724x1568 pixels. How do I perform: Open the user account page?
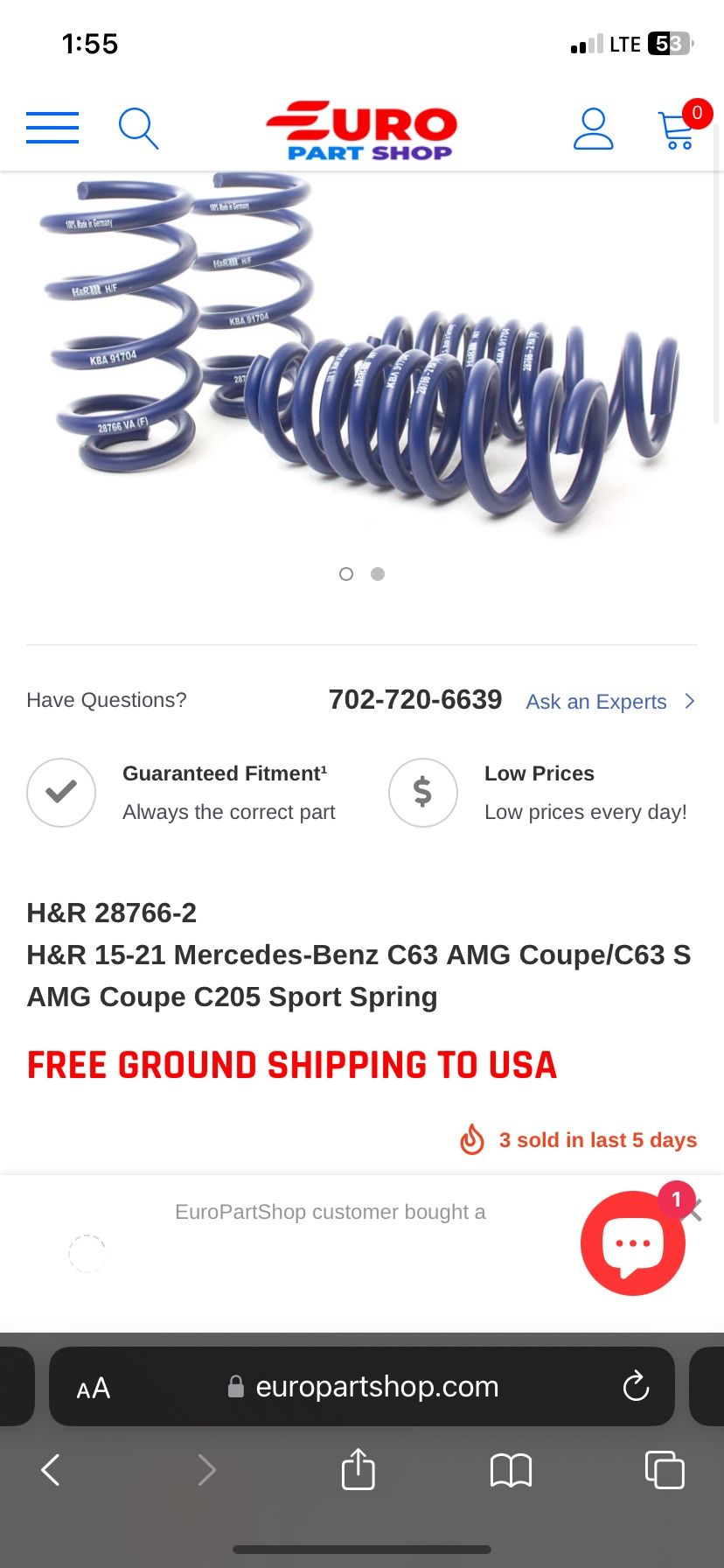pos(593,129)
